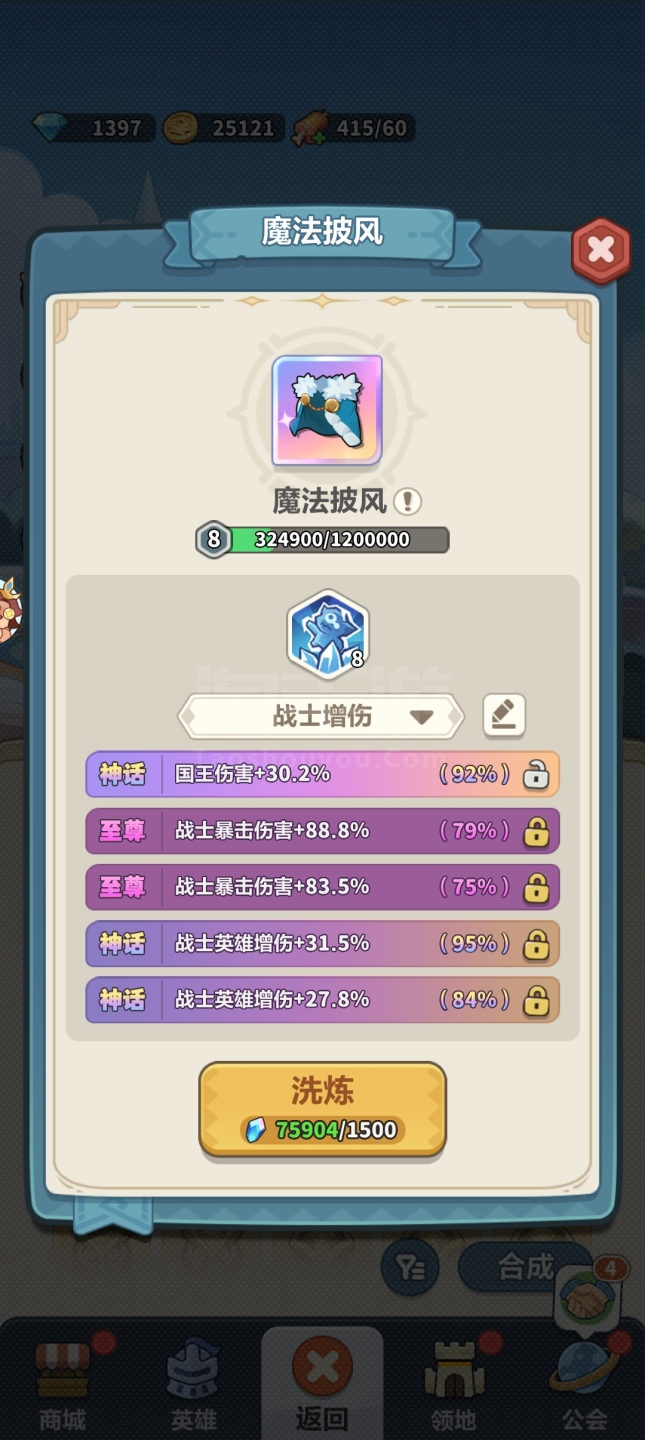Lock the 国王伤害+30.2% attribute

[537, 774]
